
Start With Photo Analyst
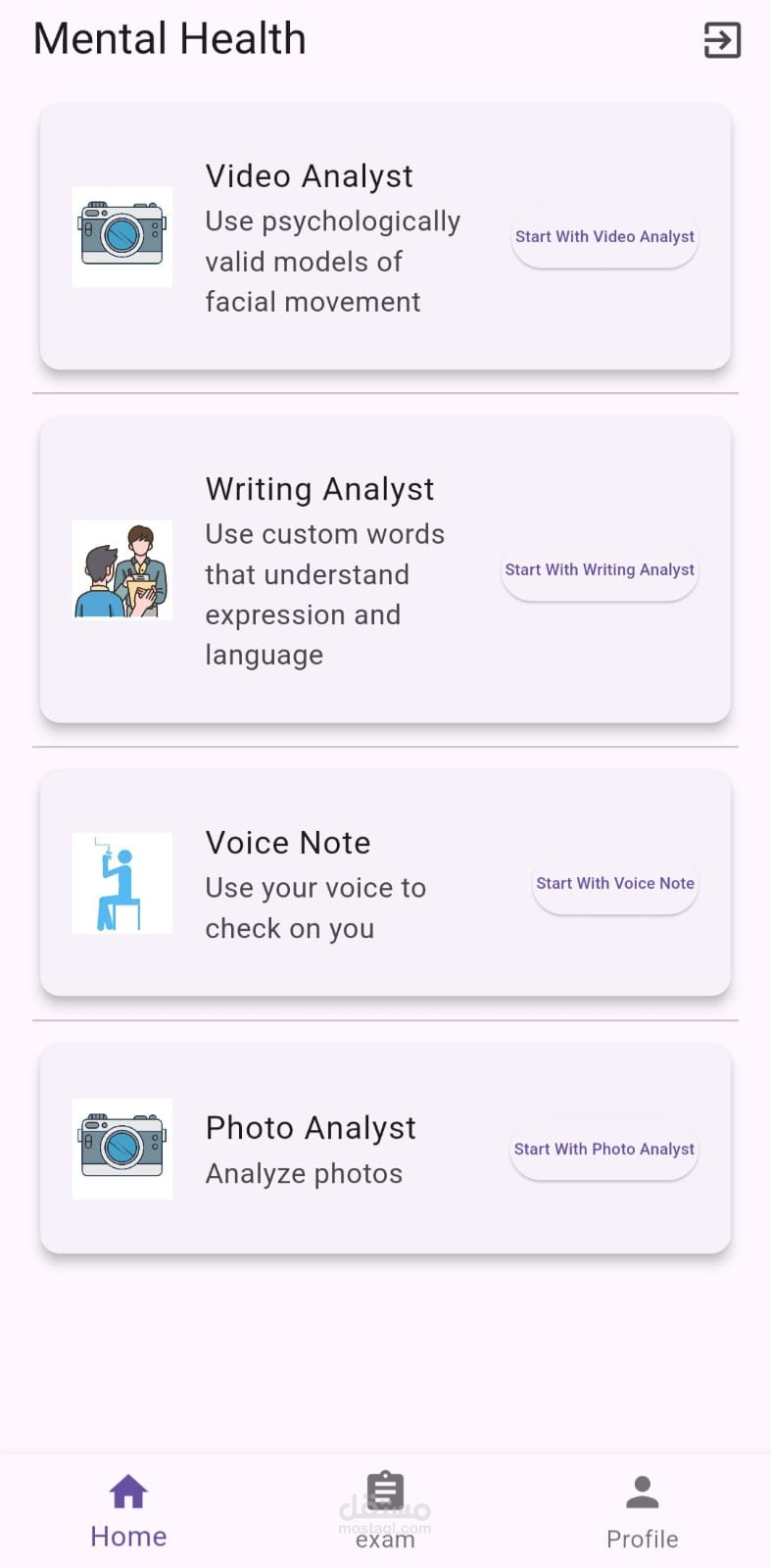pyautogui.click(x=604, y=1150)
